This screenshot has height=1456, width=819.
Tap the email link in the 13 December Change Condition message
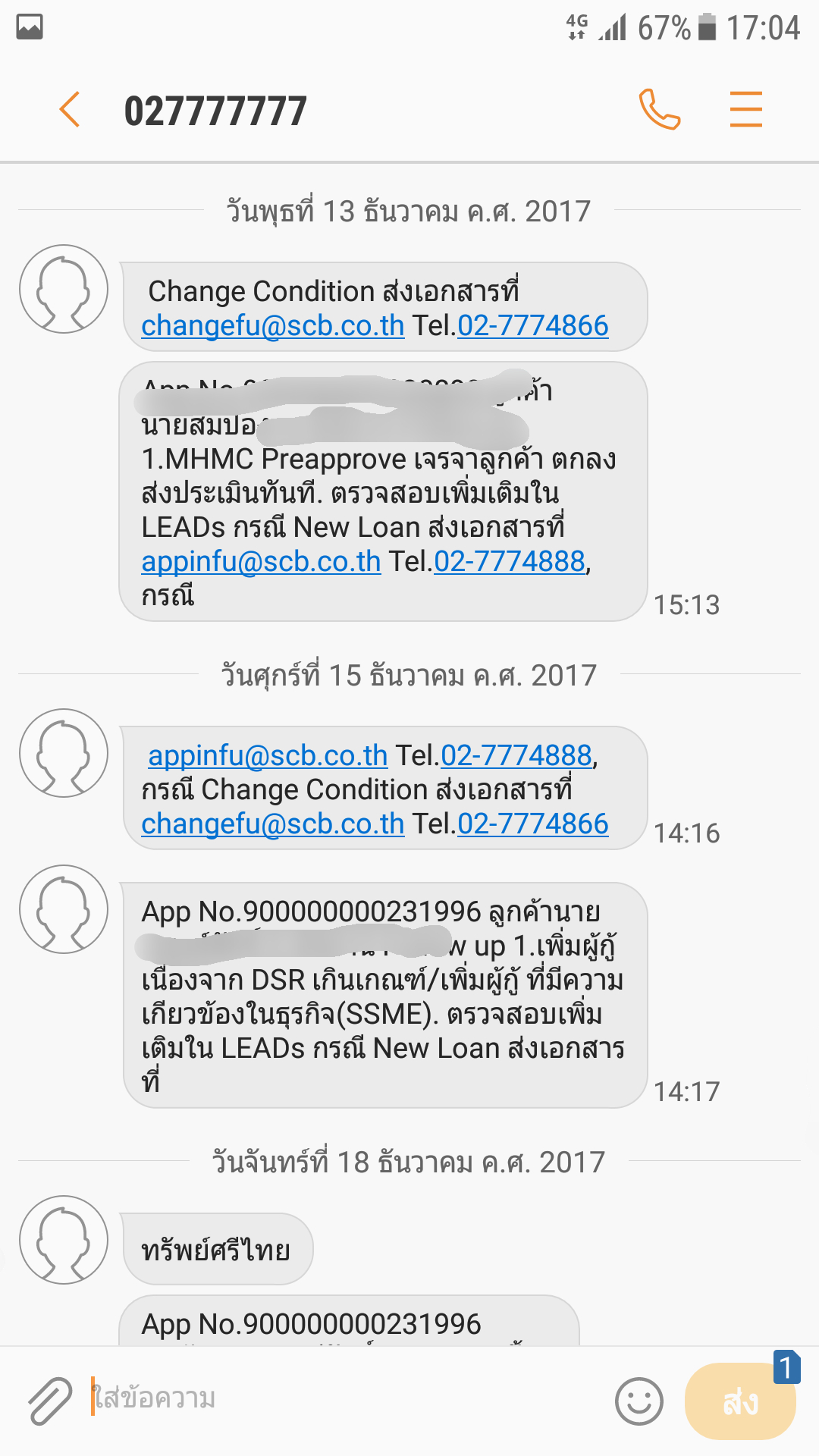click(x=273, y=325)
